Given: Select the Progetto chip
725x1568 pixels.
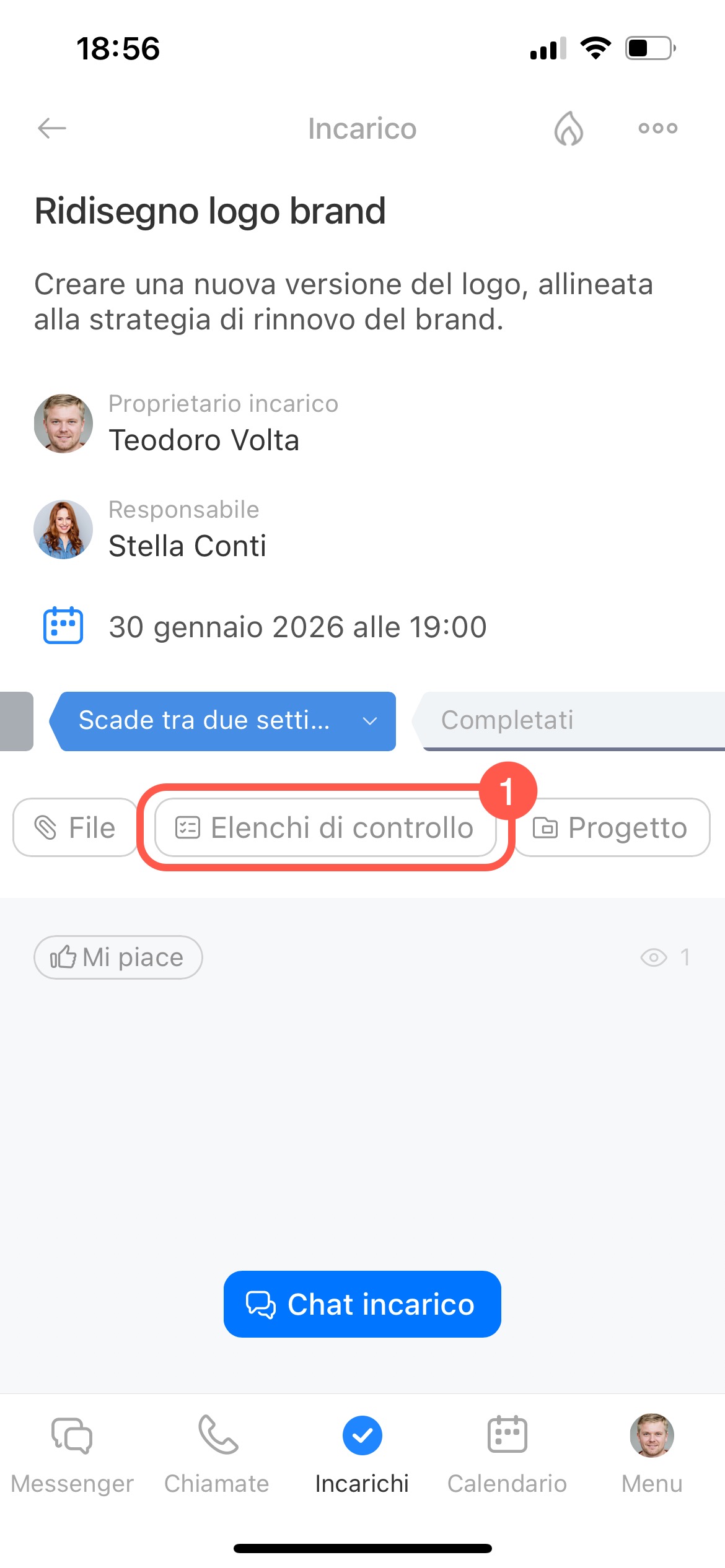Looking at the screenshot, I should point(612,828).
